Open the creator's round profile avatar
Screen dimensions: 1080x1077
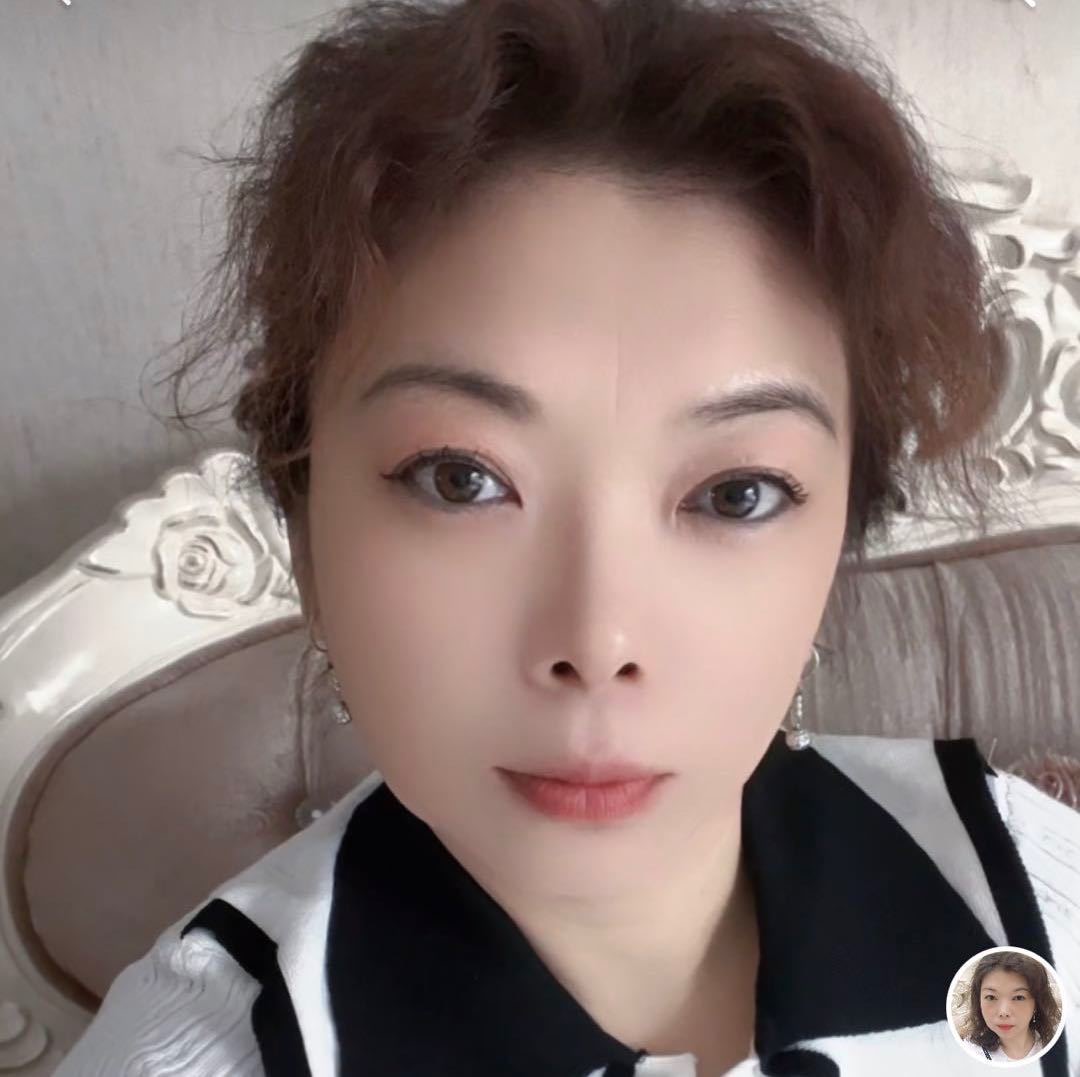click(1005, 1005)
